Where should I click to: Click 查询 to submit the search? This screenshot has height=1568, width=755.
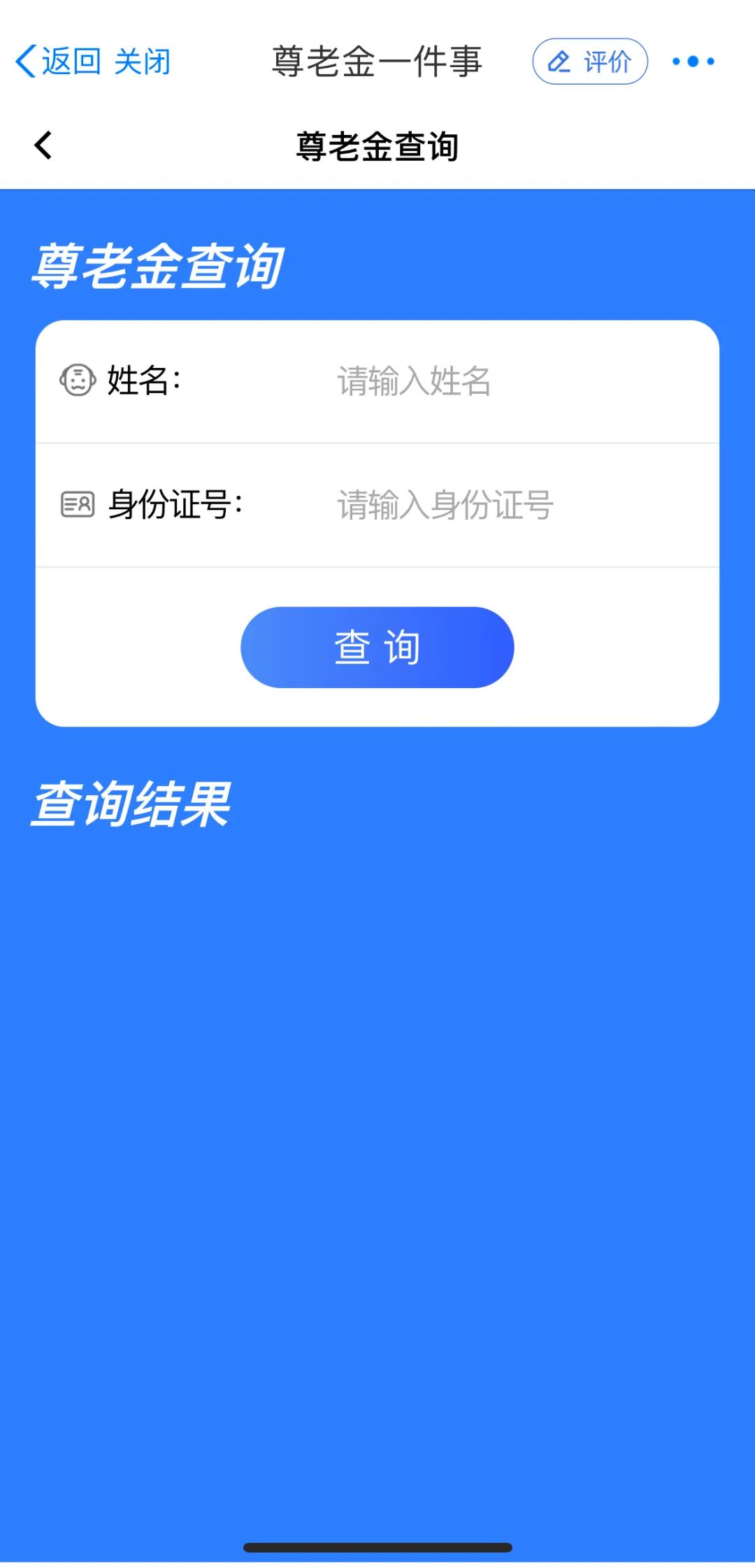click(x=377, y=647)
